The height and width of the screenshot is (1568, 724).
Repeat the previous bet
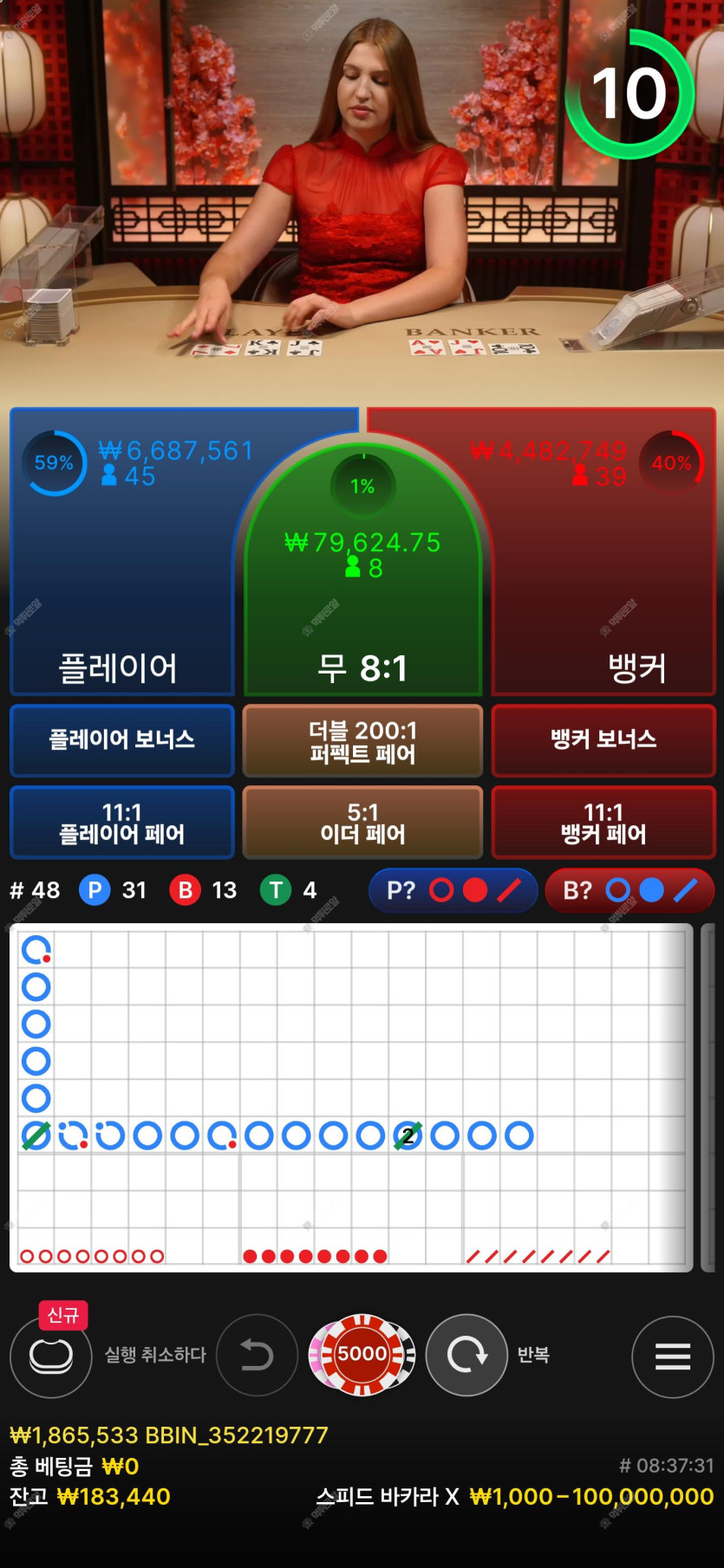[x=466, y=1355]
